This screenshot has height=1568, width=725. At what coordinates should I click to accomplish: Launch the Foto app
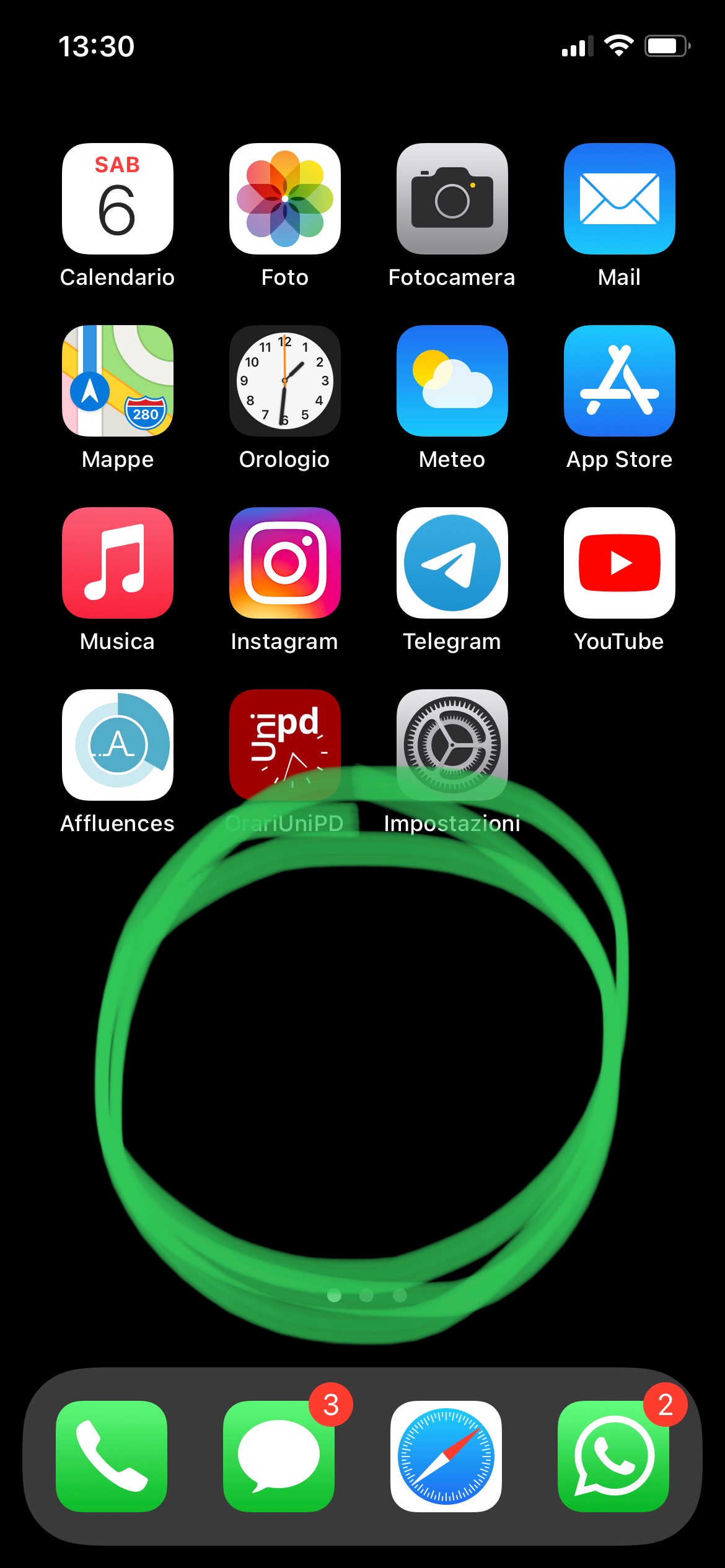[x=285, y=199]
